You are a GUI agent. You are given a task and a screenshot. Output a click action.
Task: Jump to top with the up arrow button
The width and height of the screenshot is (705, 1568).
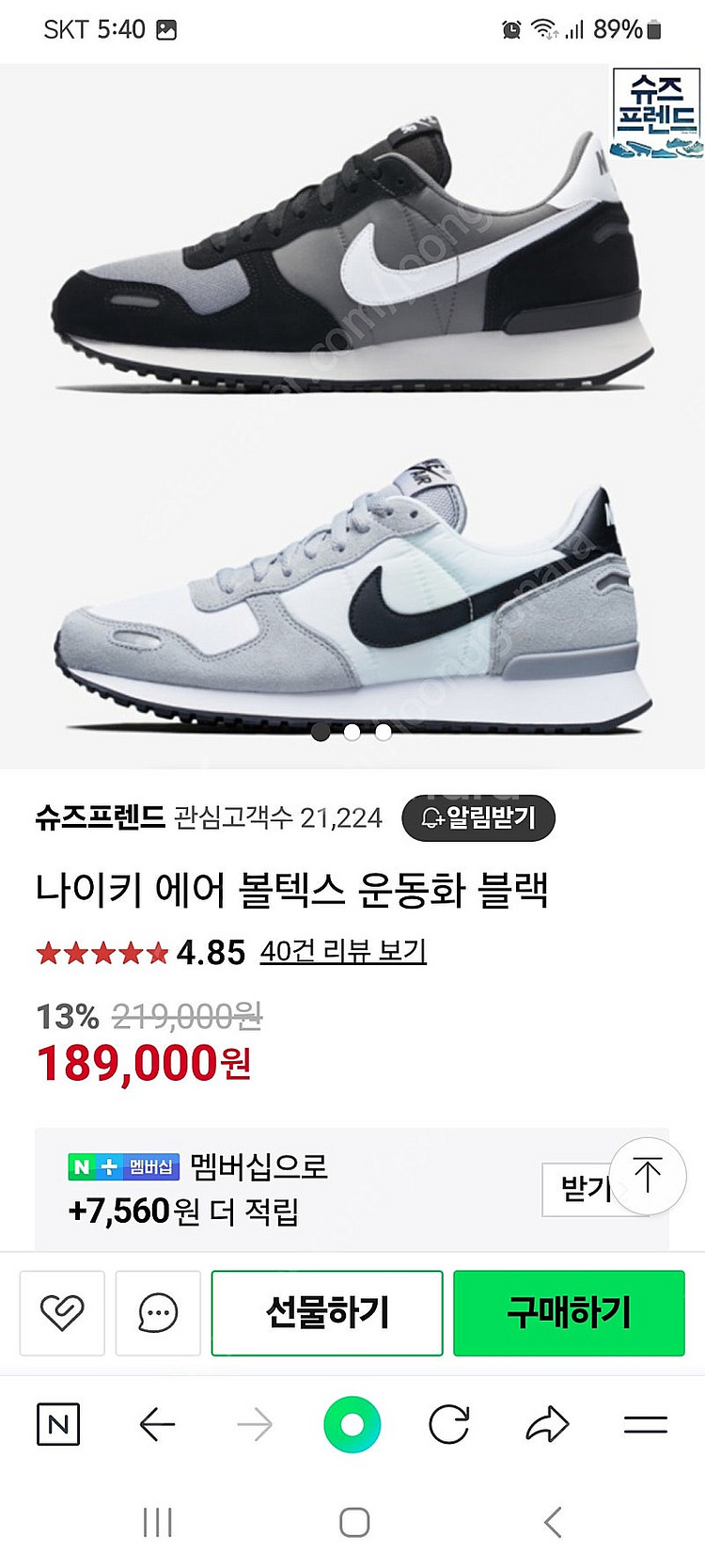click(648, 1176)
